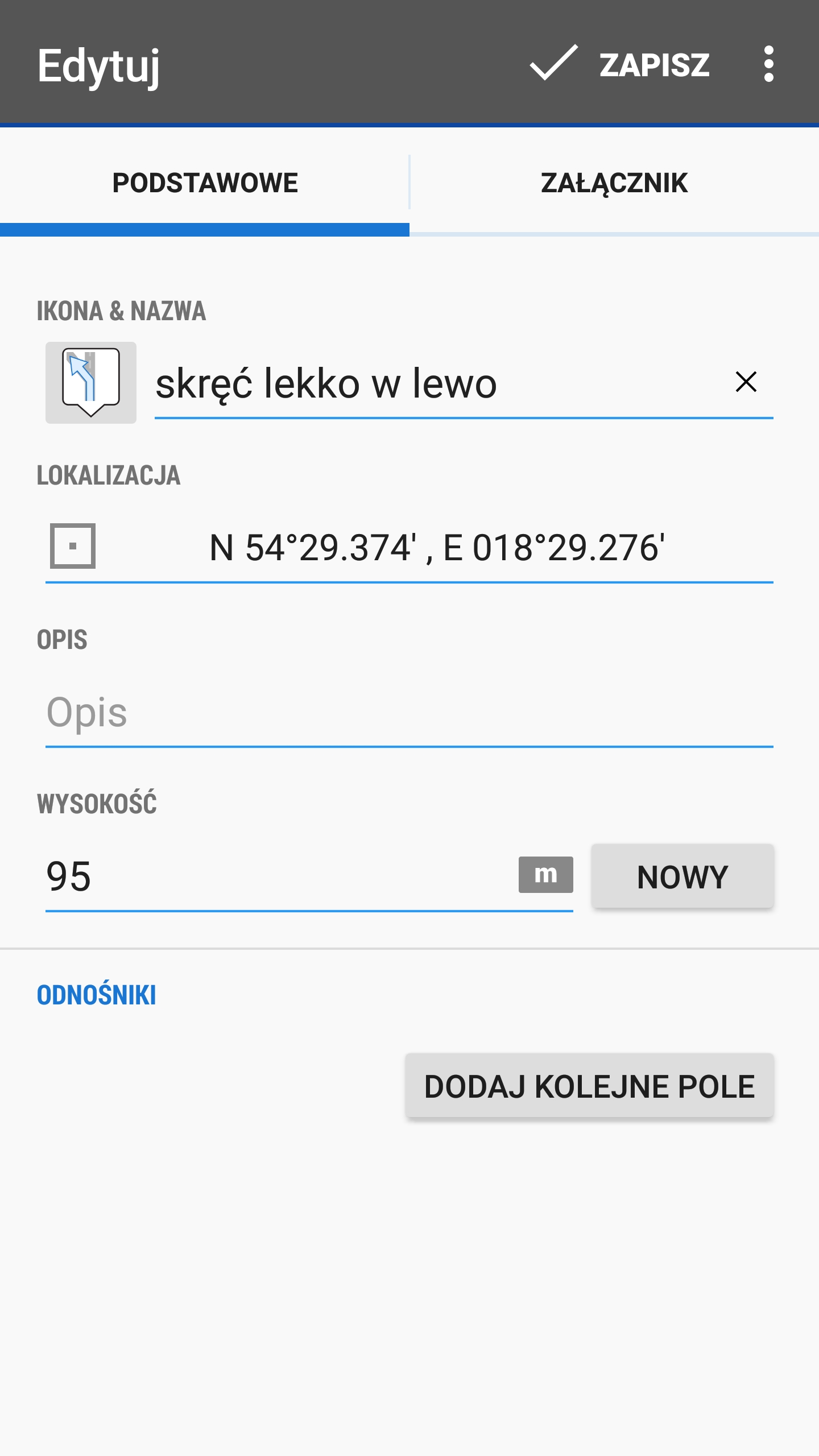Add another field with DODAJ KOLEJNE POLE

tap(589, 1086)
